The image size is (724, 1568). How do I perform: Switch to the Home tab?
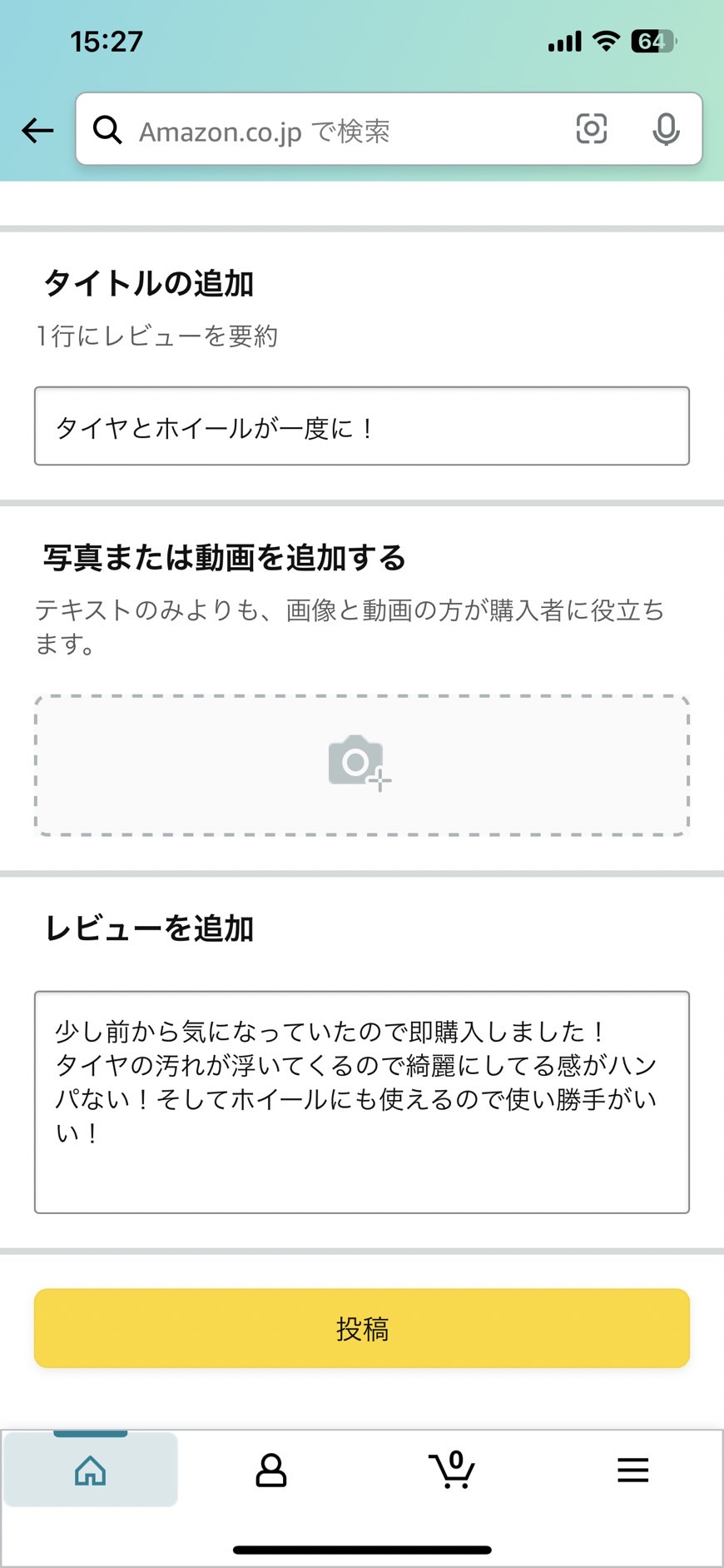[x=91, y=1471]
